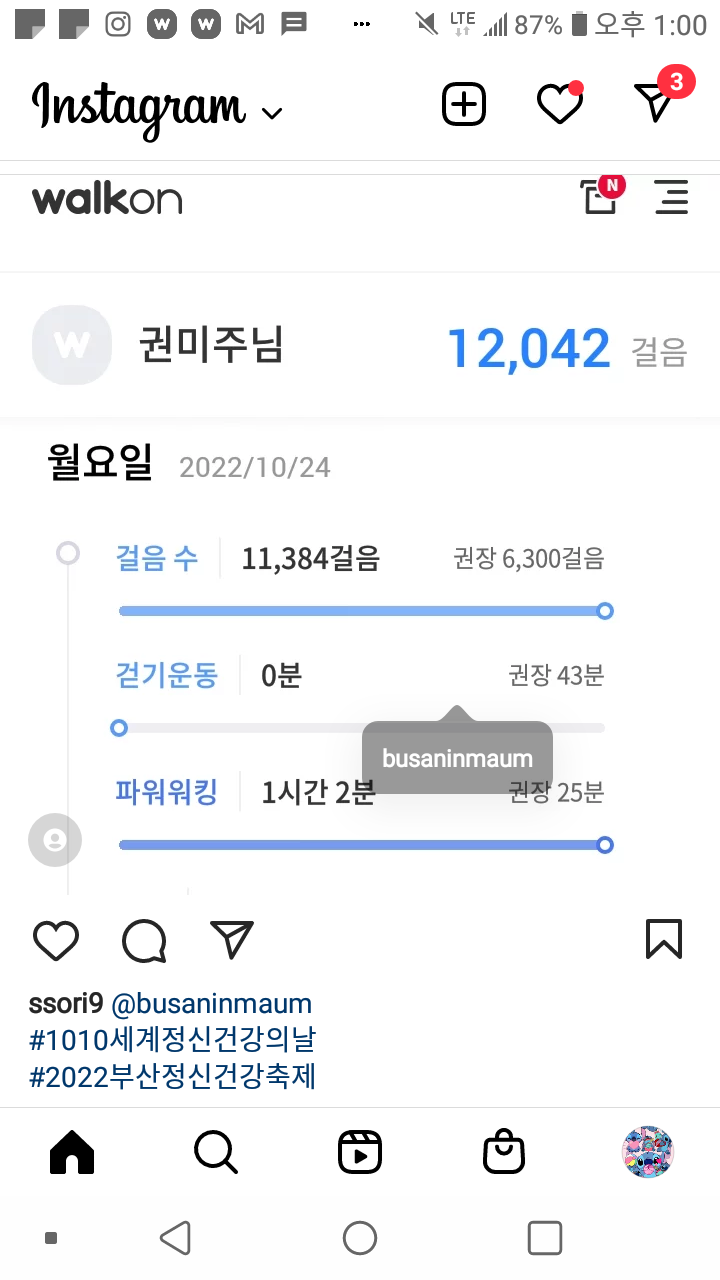The height and width of the screenshot is (1280, 720).
Task: Open activity notifications heart
Action: (x=559, y=104)
